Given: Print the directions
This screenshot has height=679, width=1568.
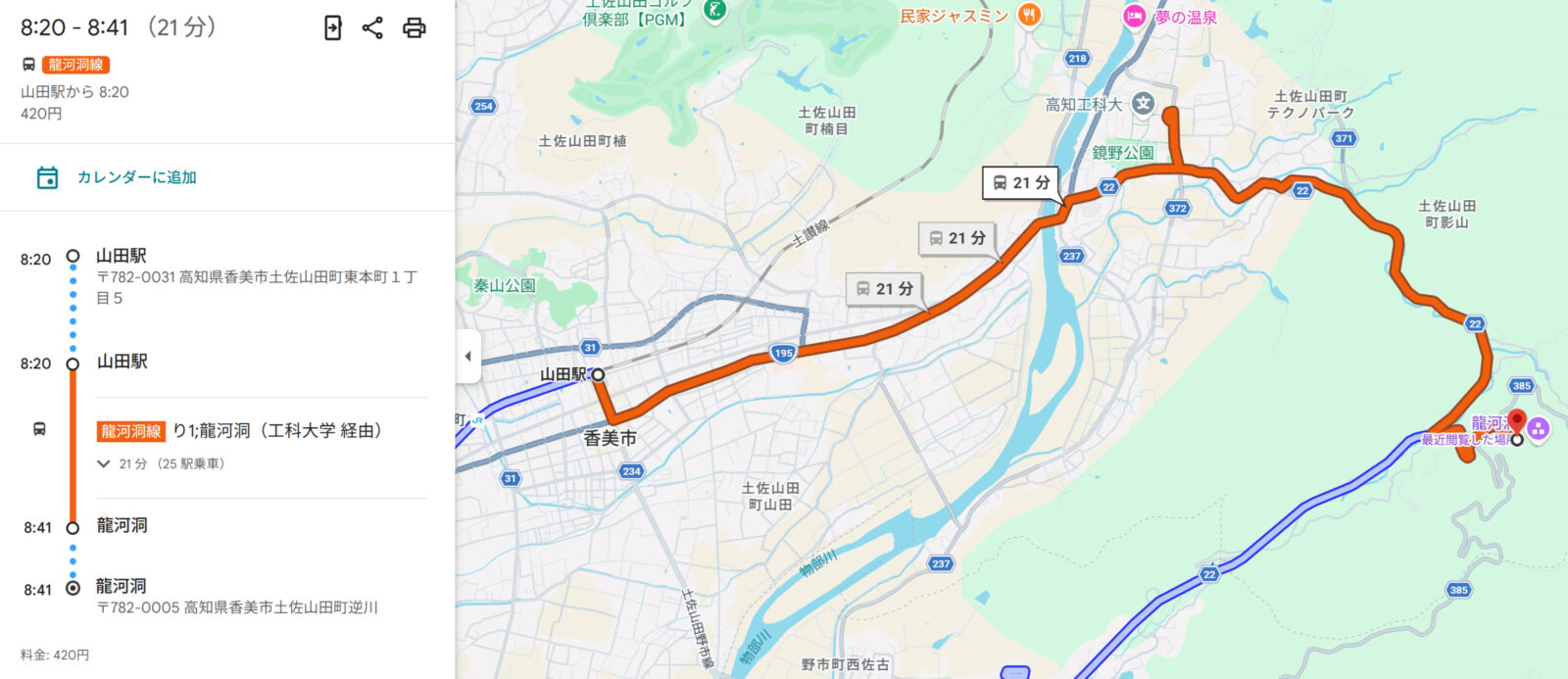Looking at the screenshot, I should click(x=415, y=27).
